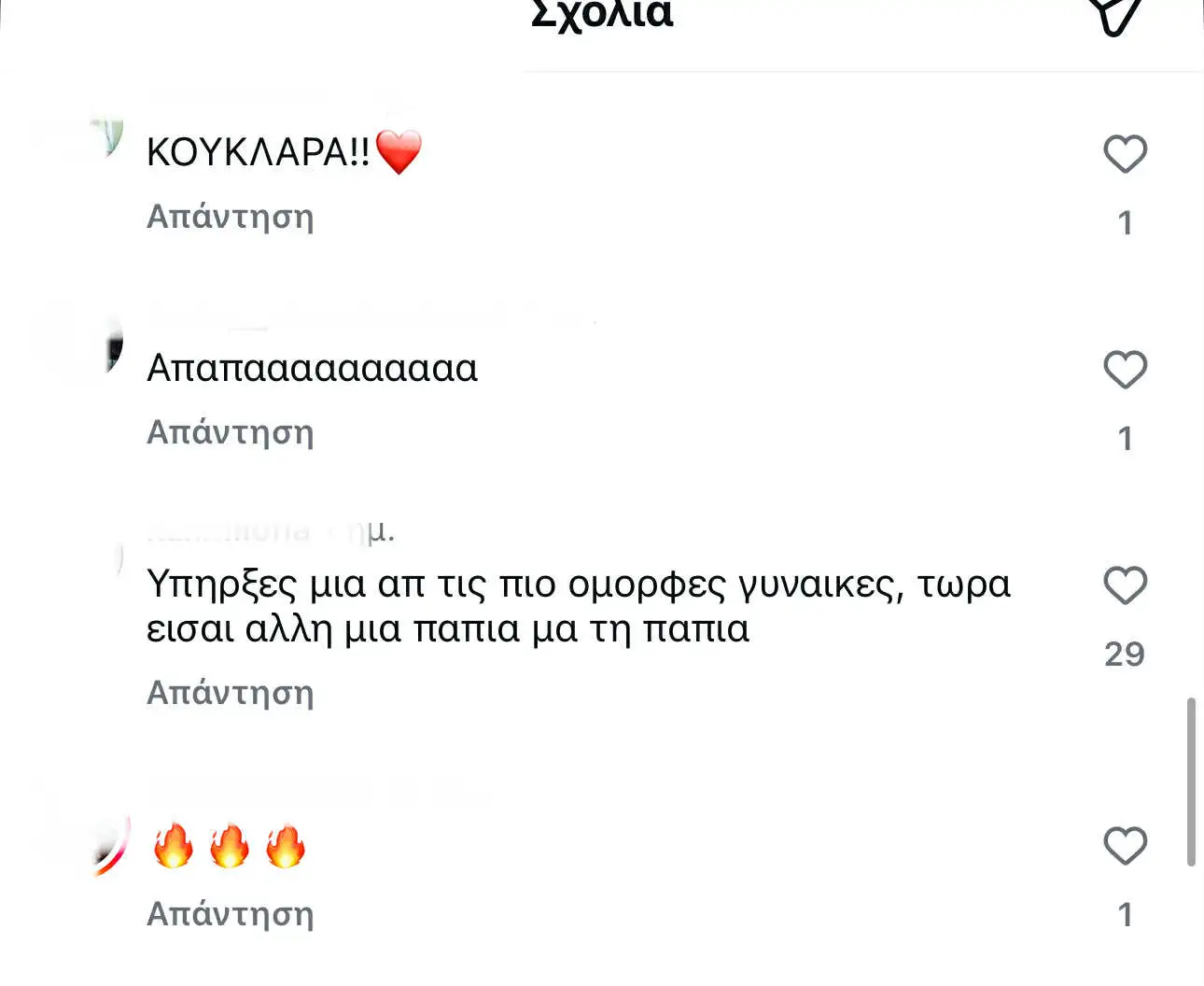Like the three fire emojis comment

[x=1125, y=847]
